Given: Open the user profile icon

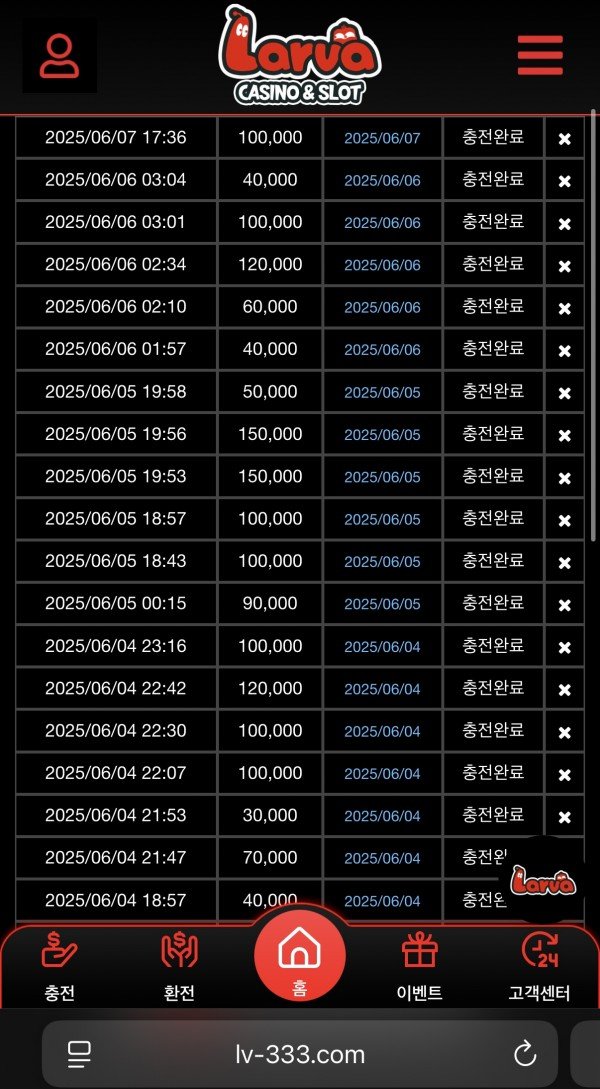Looking at the screenshot, I should [60, 56].
